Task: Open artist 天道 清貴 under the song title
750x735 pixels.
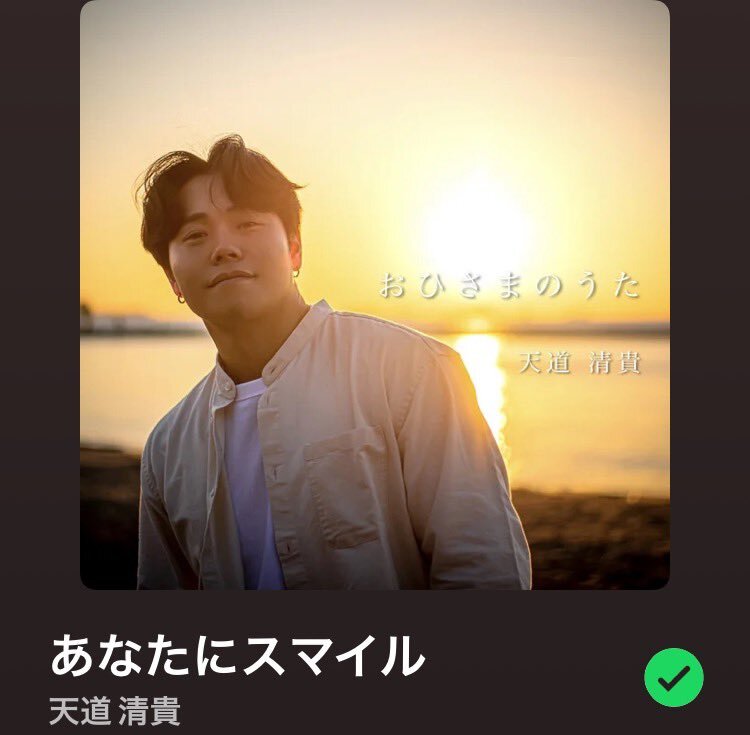Action: (115, 711)
